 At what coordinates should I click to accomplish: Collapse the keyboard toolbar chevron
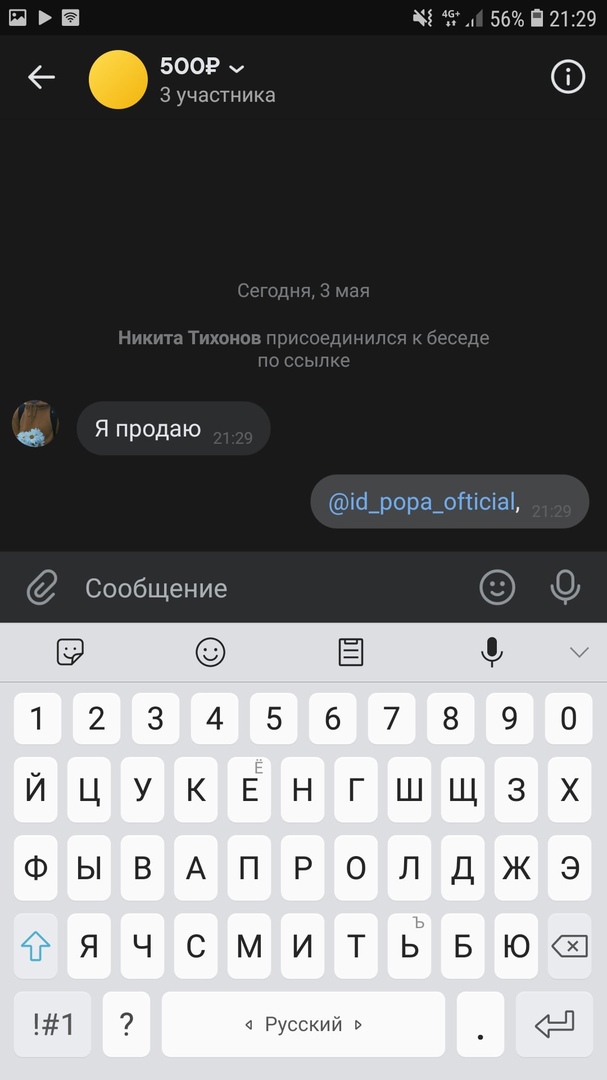click(579, 653)
